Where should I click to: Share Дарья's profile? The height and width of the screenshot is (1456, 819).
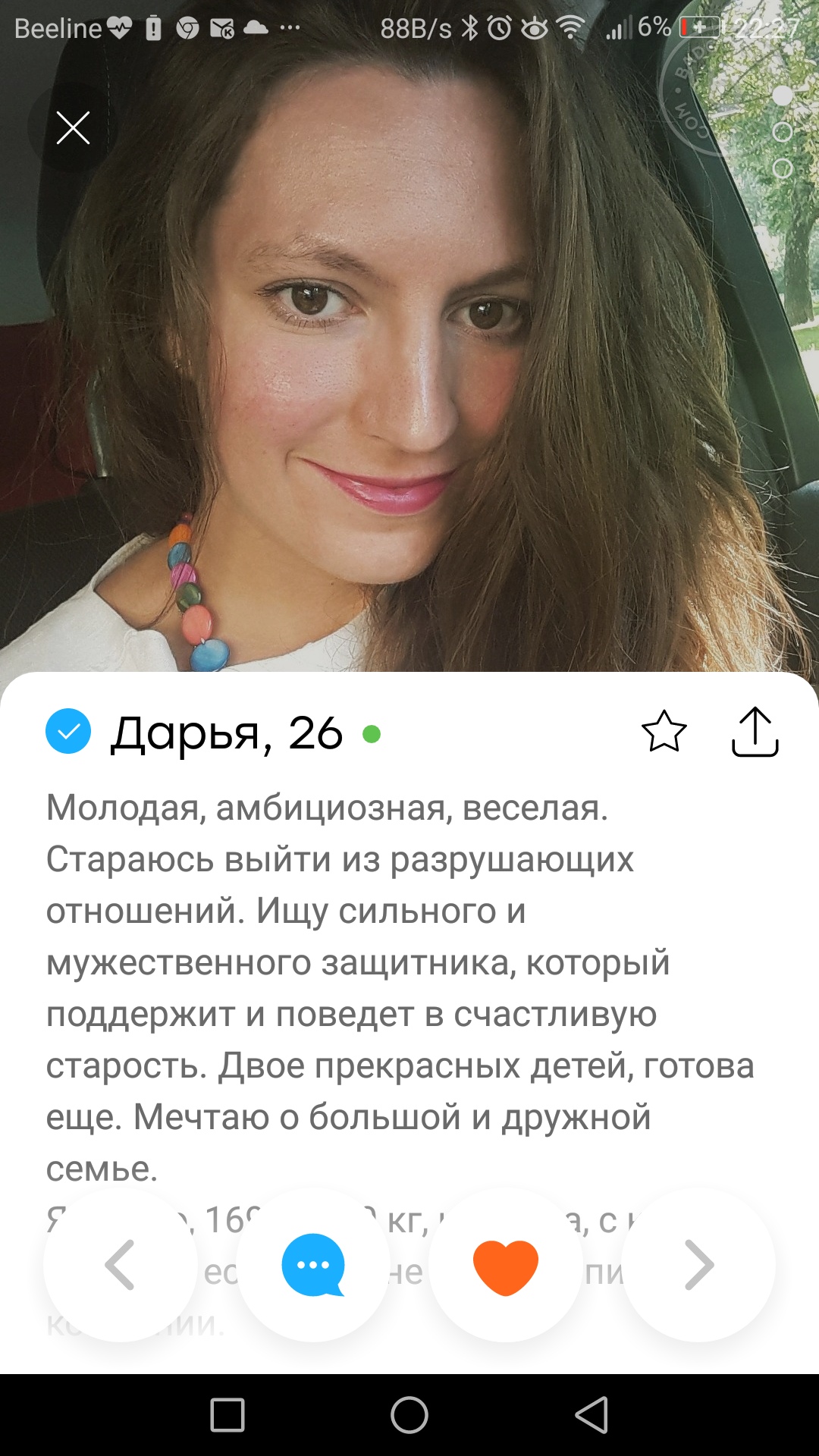click(x=755, y=732)
